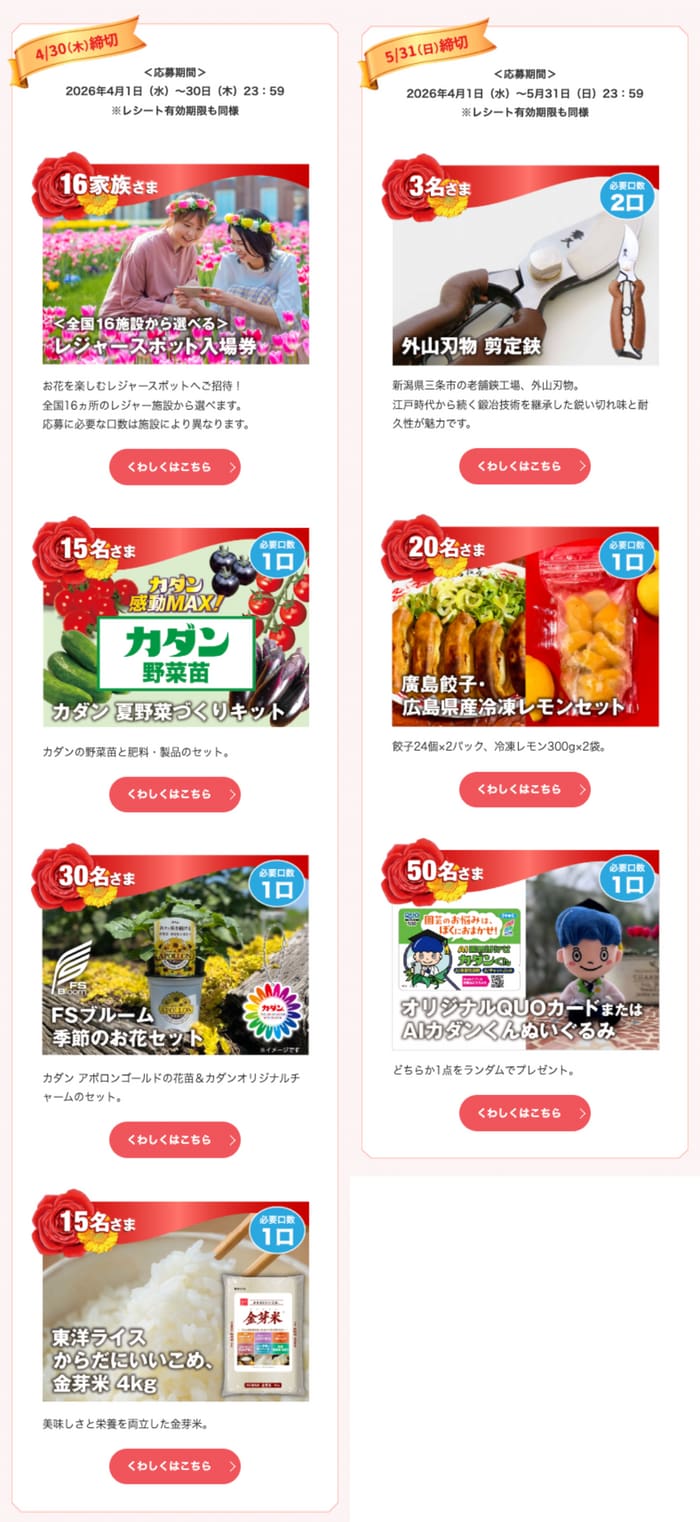Open details for 外山刃物 剪定鋏
Viewport: 700px width, 1522px height.
pos(525,466)
